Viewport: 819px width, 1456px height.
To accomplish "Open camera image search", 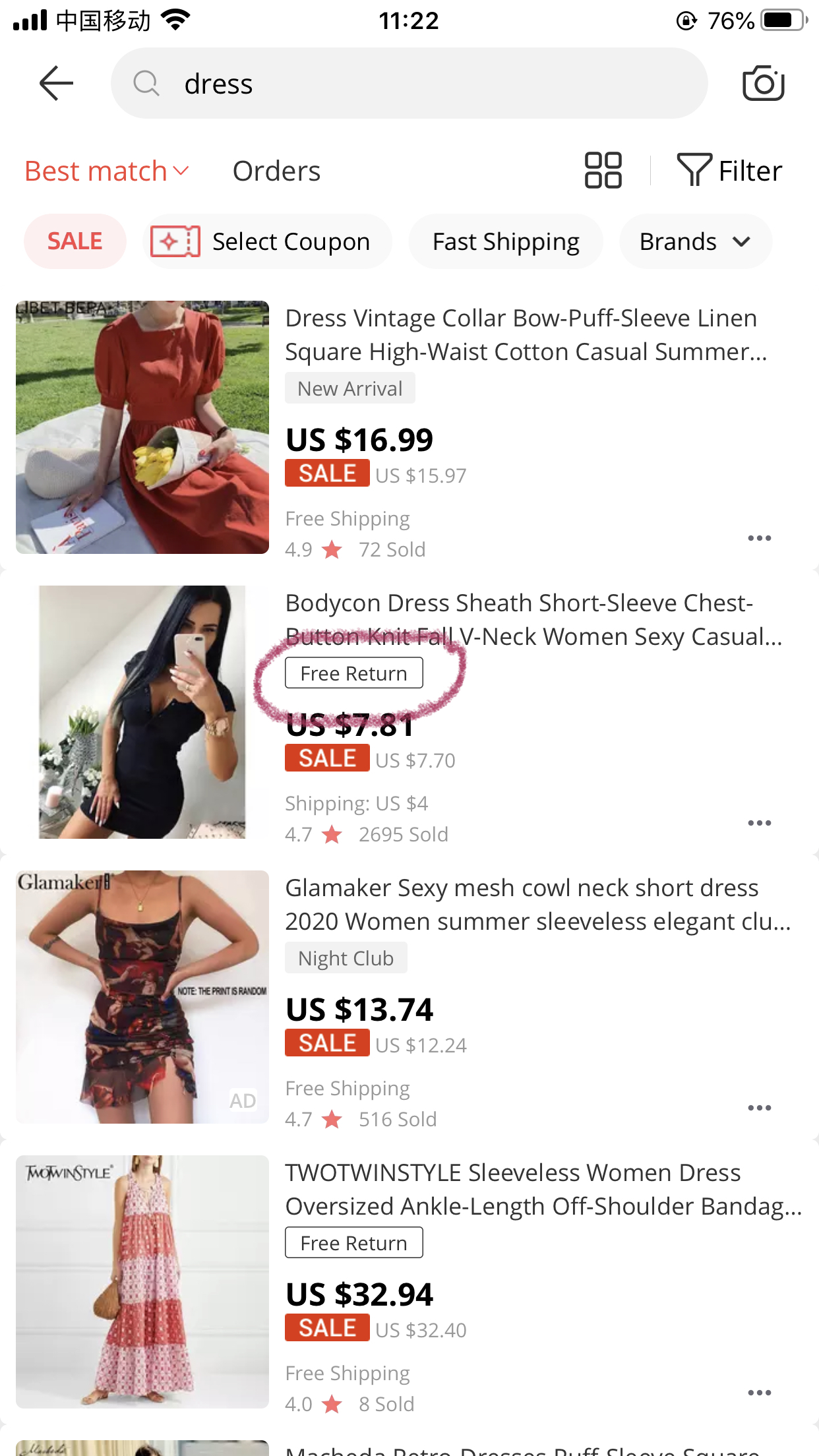I will pyautogui.click(x=763, y=84).
